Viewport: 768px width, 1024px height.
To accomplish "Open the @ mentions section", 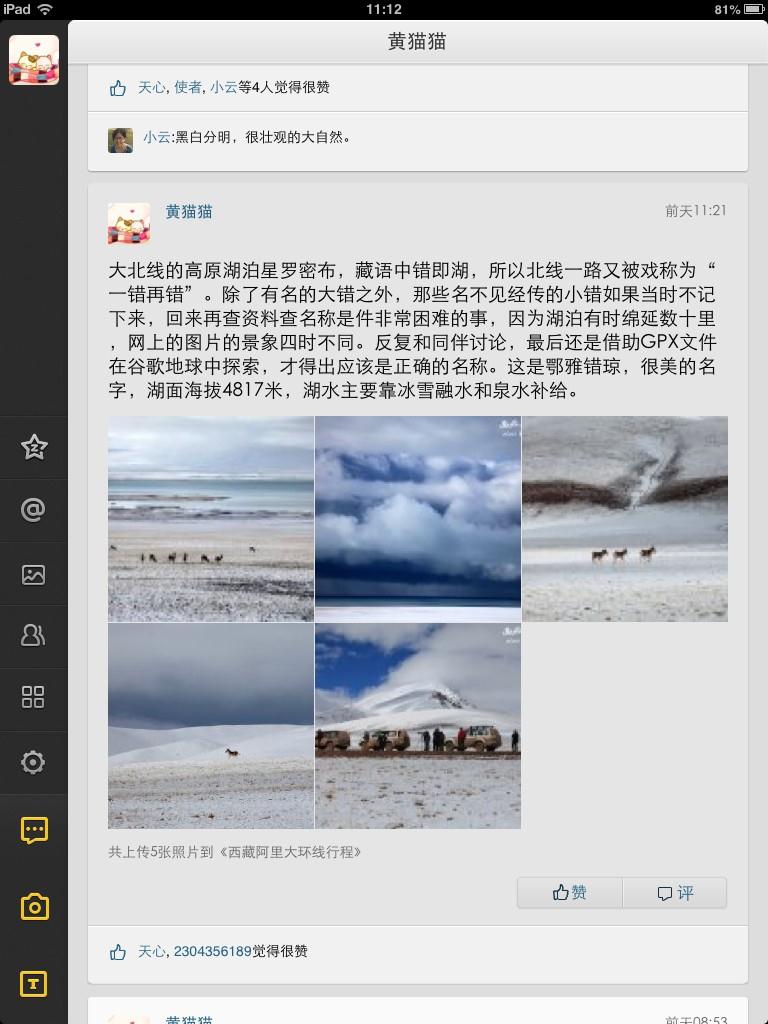I will click(34, 510).
